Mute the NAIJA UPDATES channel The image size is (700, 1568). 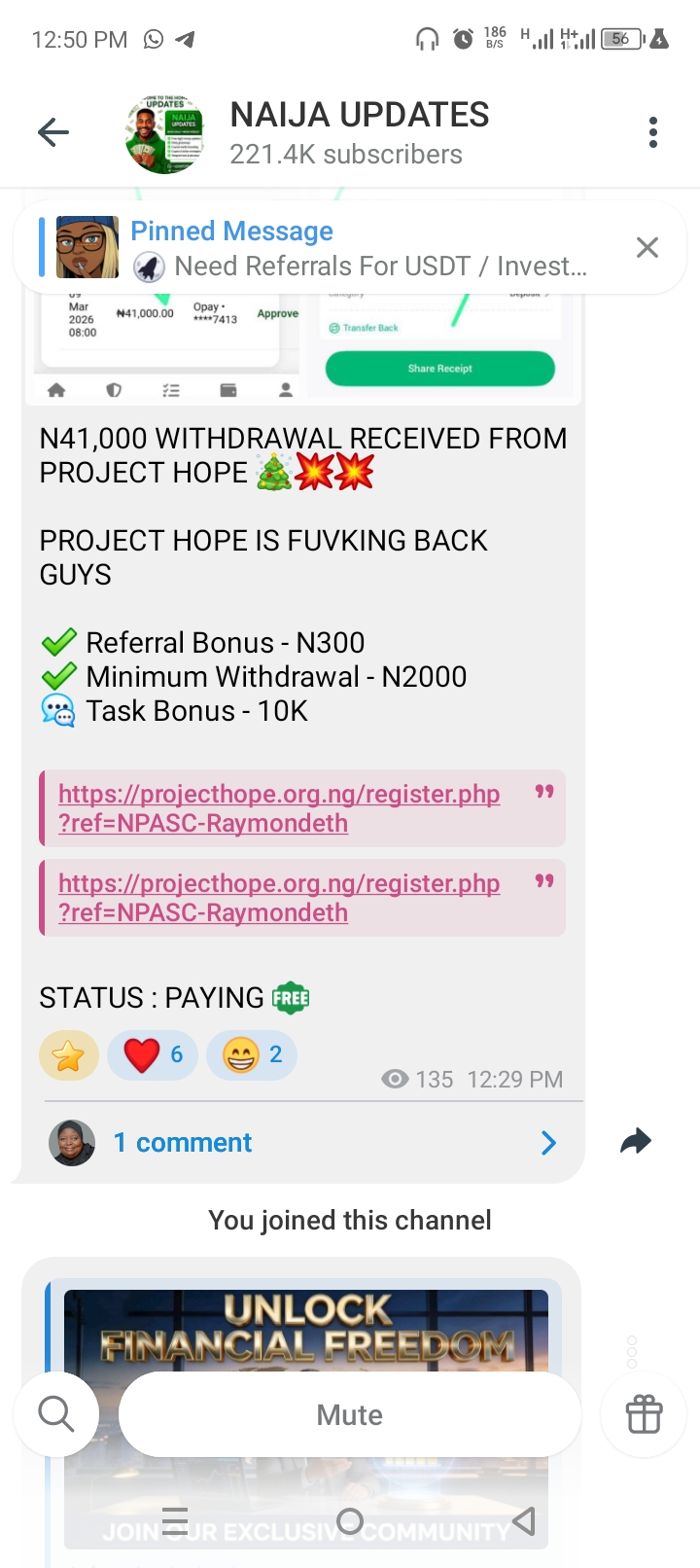[x=350, y=1414]
